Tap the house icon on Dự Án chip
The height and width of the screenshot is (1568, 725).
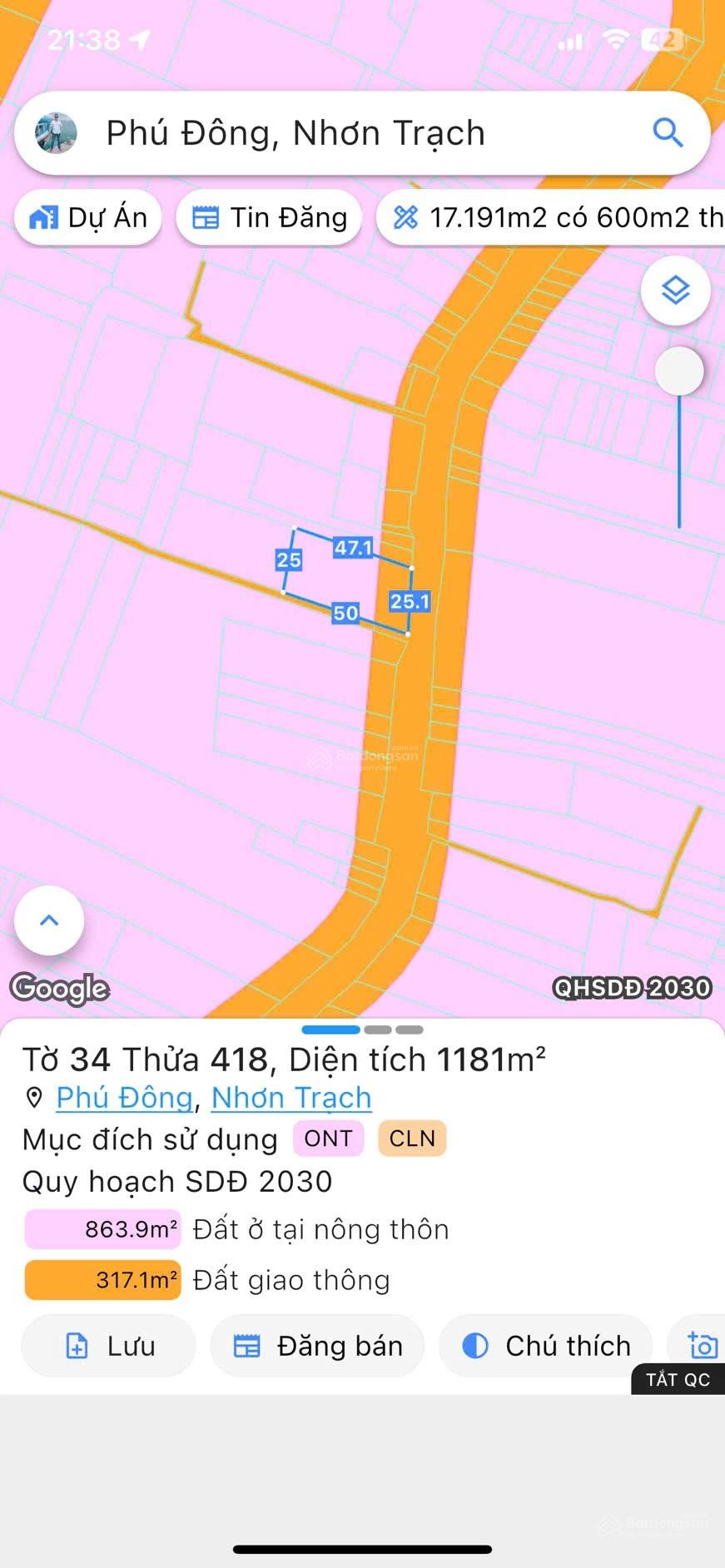pos(42,217)
